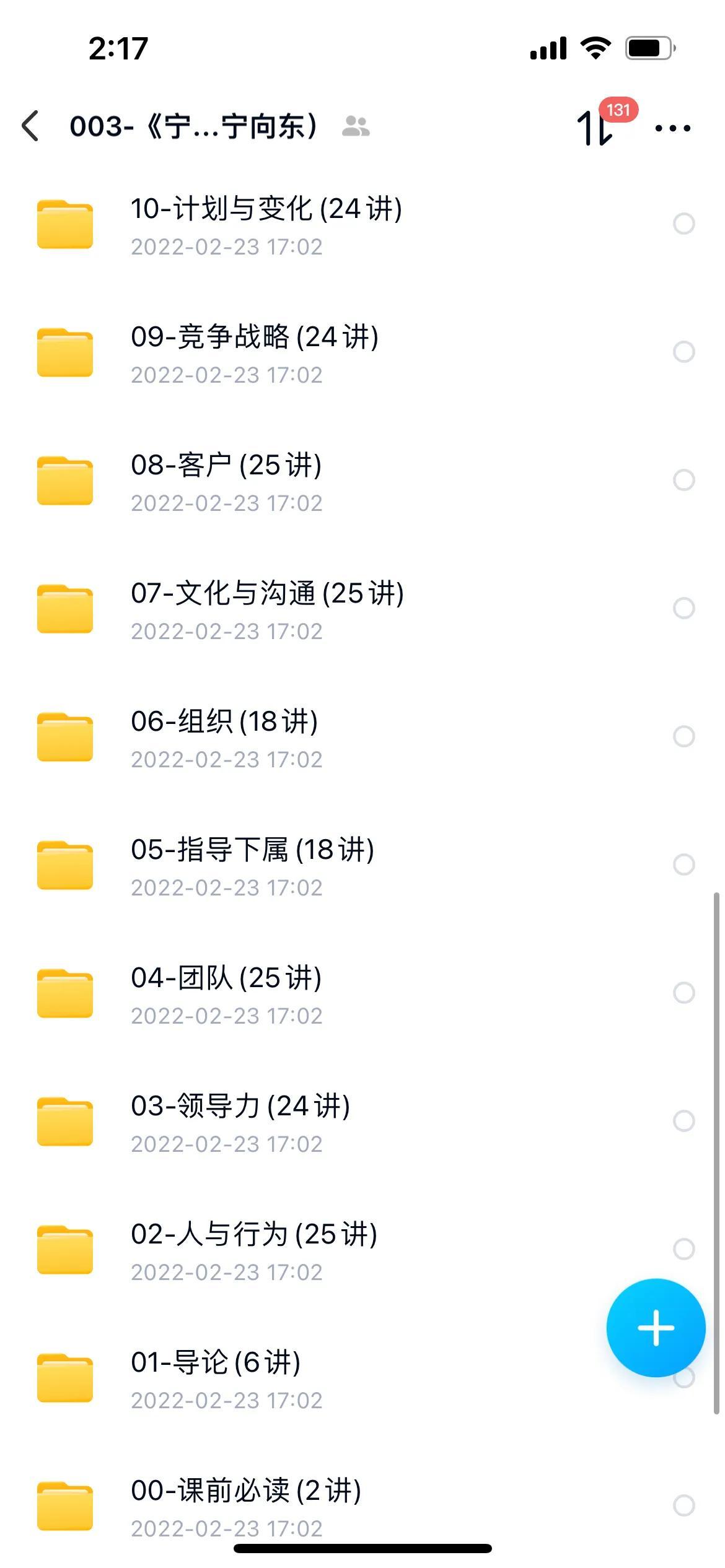Open the transfer list with 131 badge

[x=595, y=127]
